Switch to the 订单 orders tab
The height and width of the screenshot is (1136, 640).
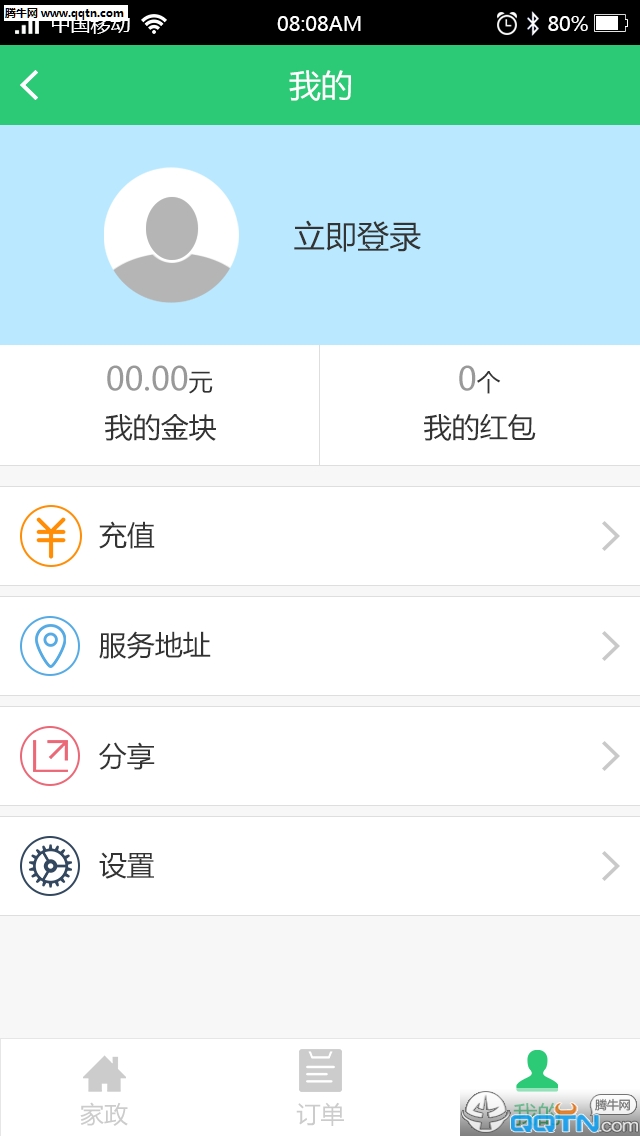click(320, 1089)
